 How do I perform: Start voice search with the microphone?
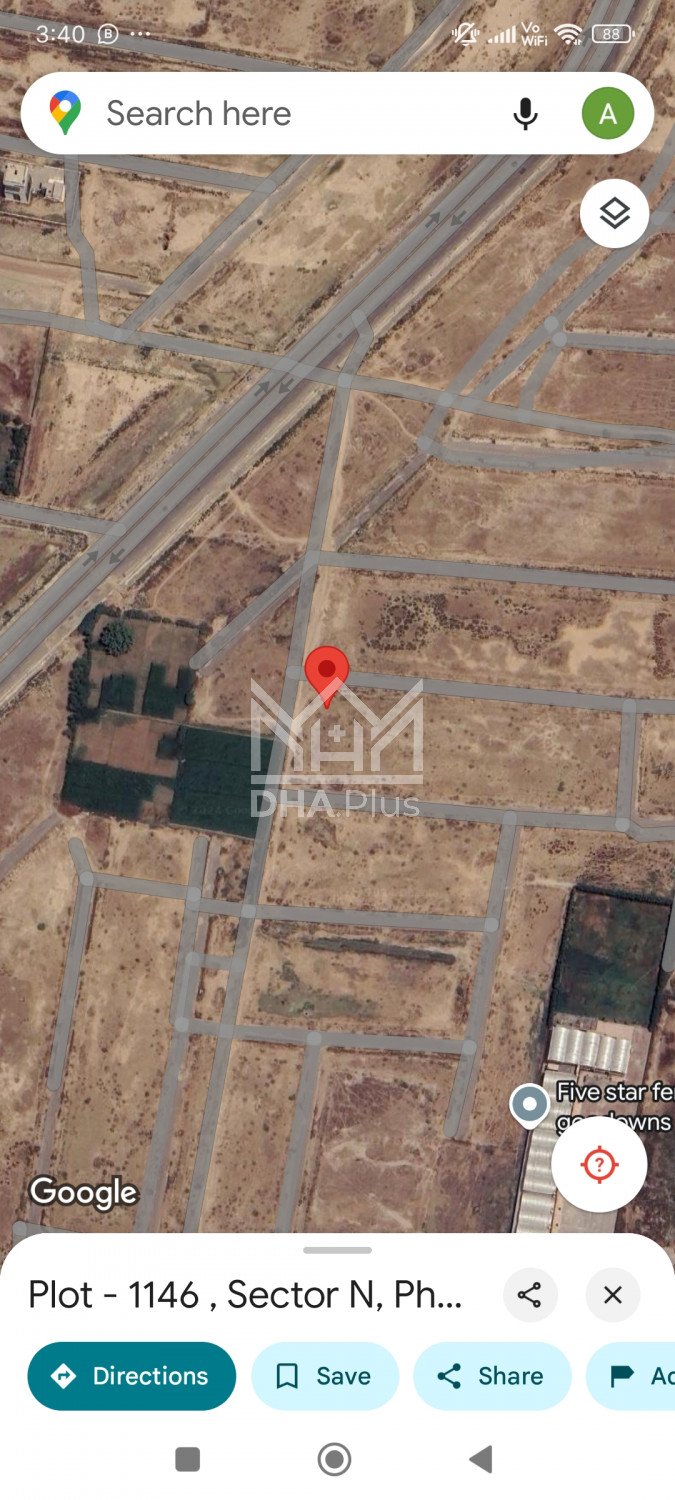point(525,114)
